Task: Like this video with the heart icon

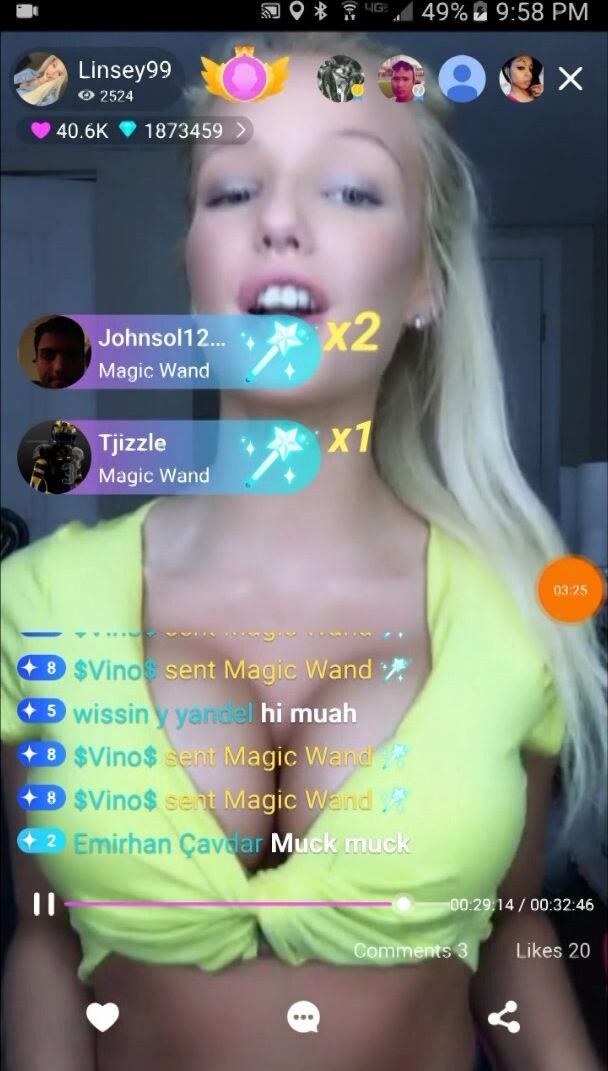Action: coord(102,1018)
